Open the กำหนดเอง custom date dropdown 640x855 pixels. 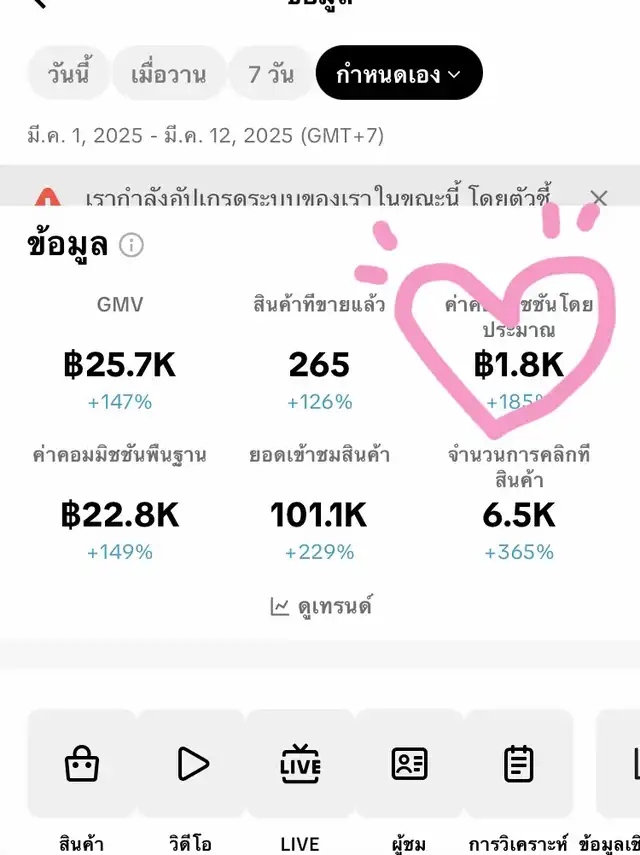click(x=398, y=73)
